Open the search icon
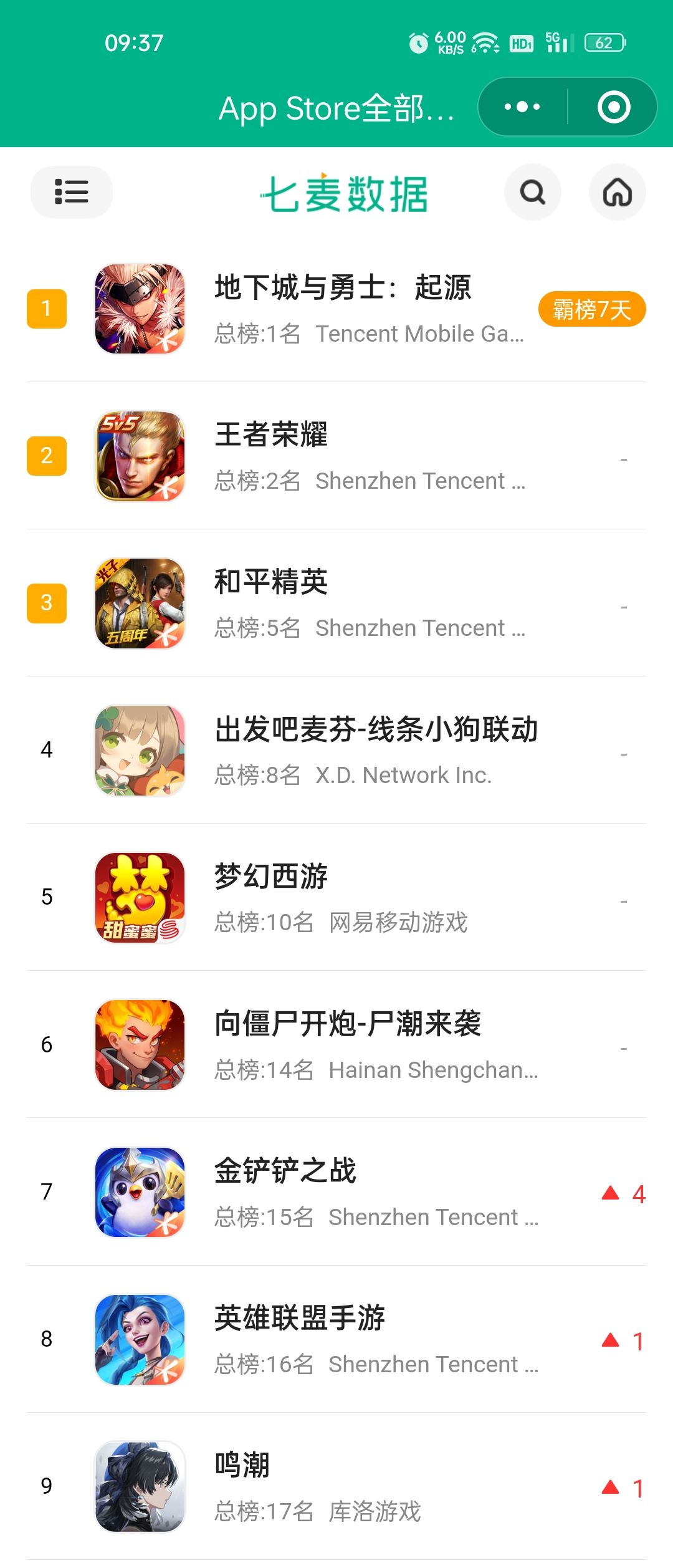This screenshot has width=673, height=1568. pyautogui.click(x=532, y=192)
